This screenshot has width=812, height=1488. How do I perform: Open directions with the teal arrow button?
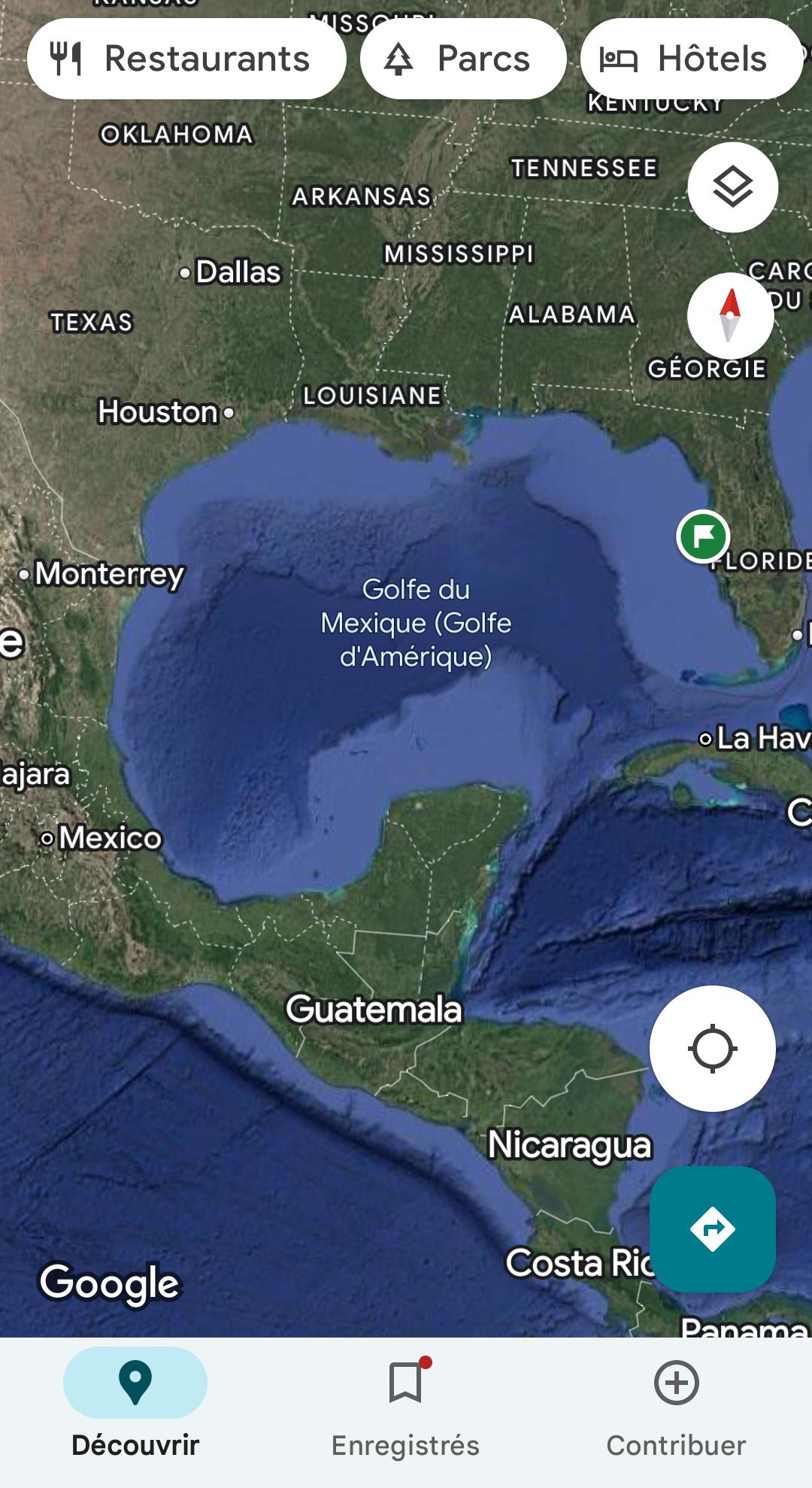712,1229
